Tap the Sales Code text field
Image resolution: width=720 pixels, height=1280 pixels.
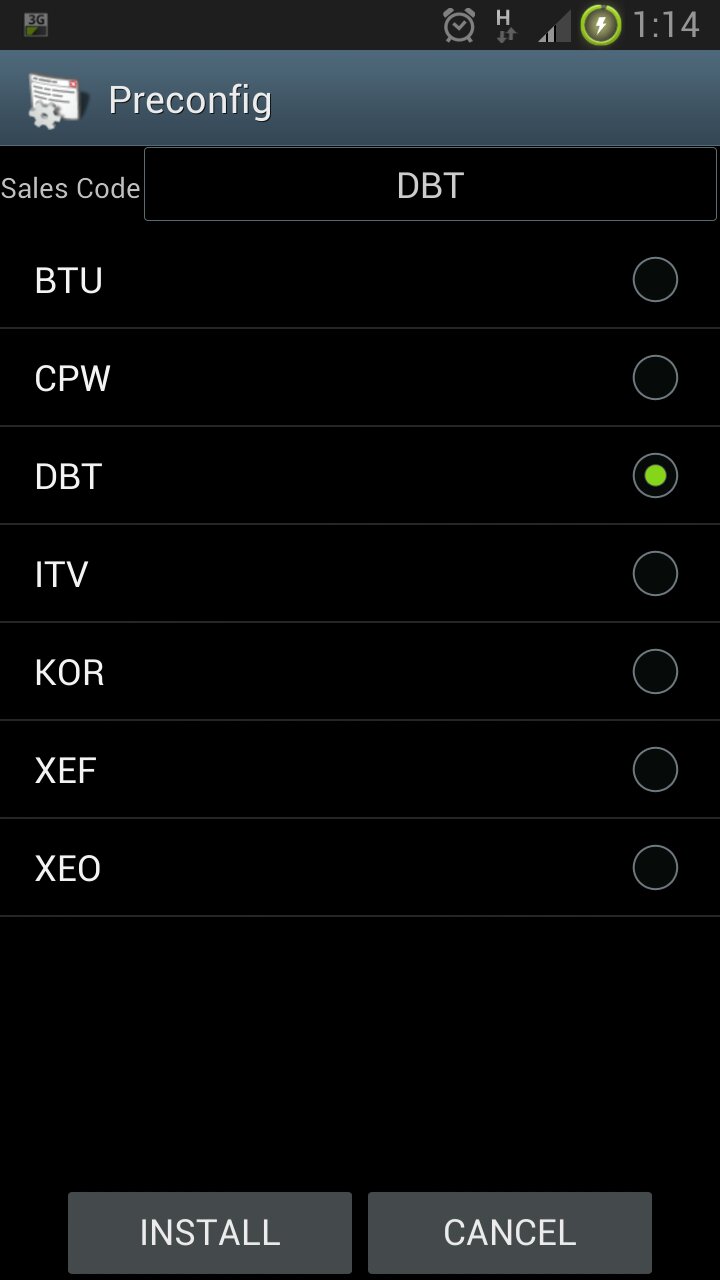point(430,184)
